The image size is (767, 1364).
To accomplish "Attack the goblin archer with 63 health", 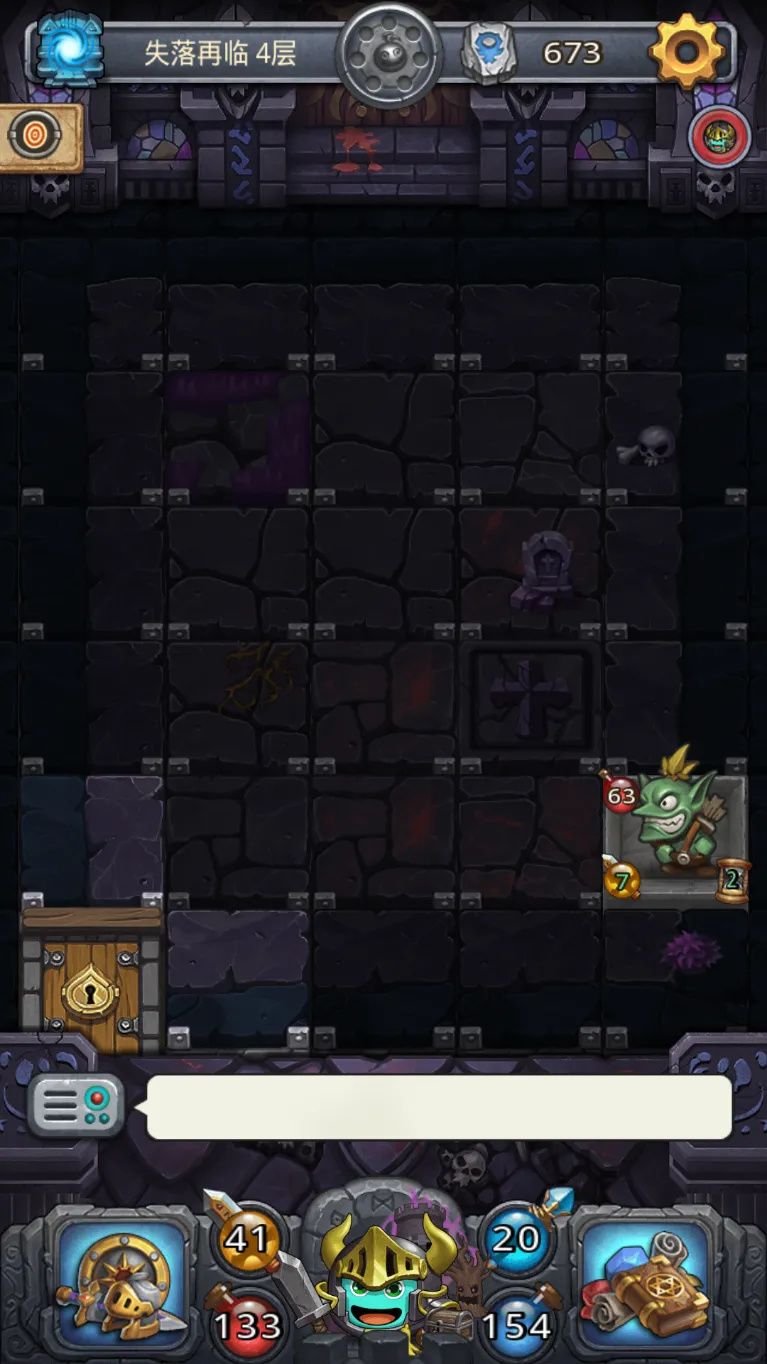I will [675, 830].
